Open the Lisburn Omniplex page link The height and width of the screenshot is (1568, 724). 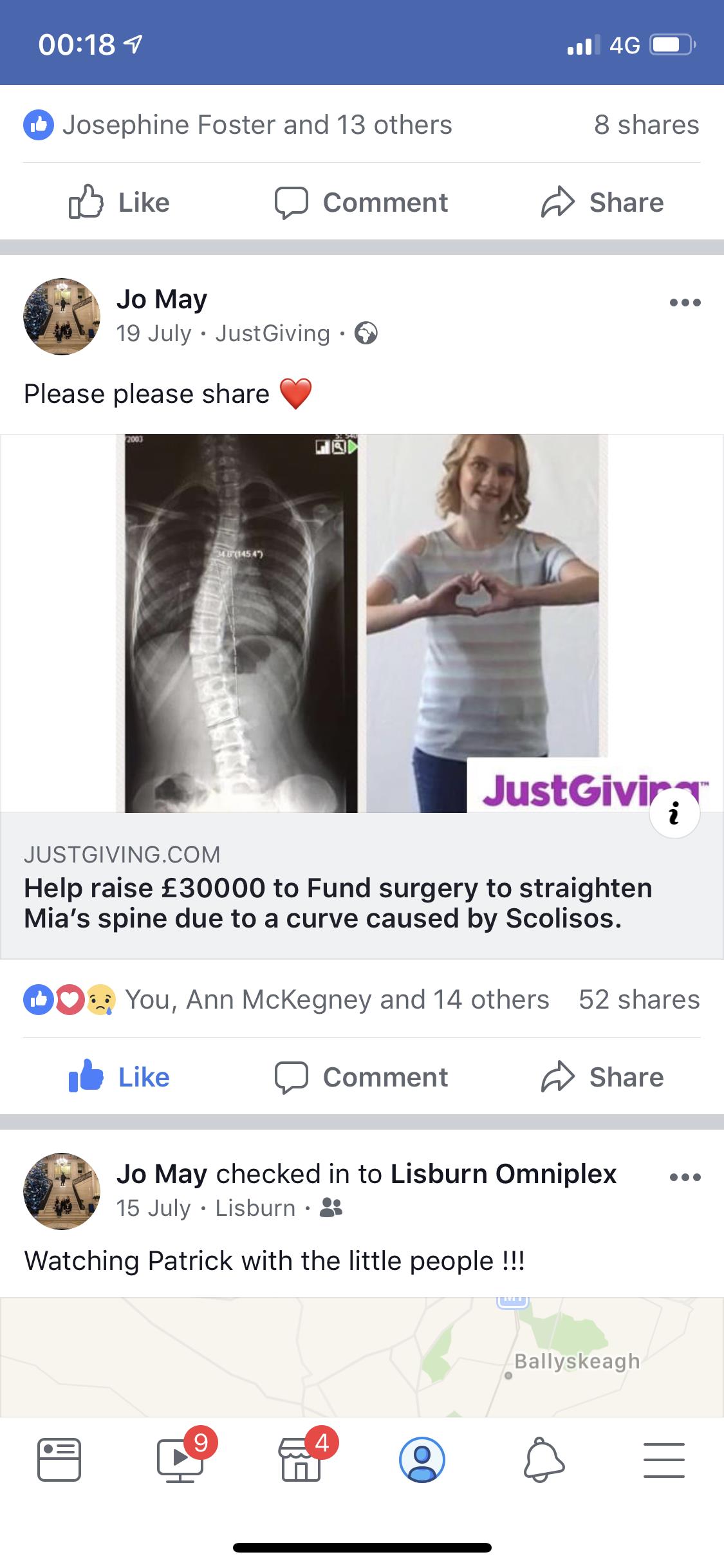504,1173
